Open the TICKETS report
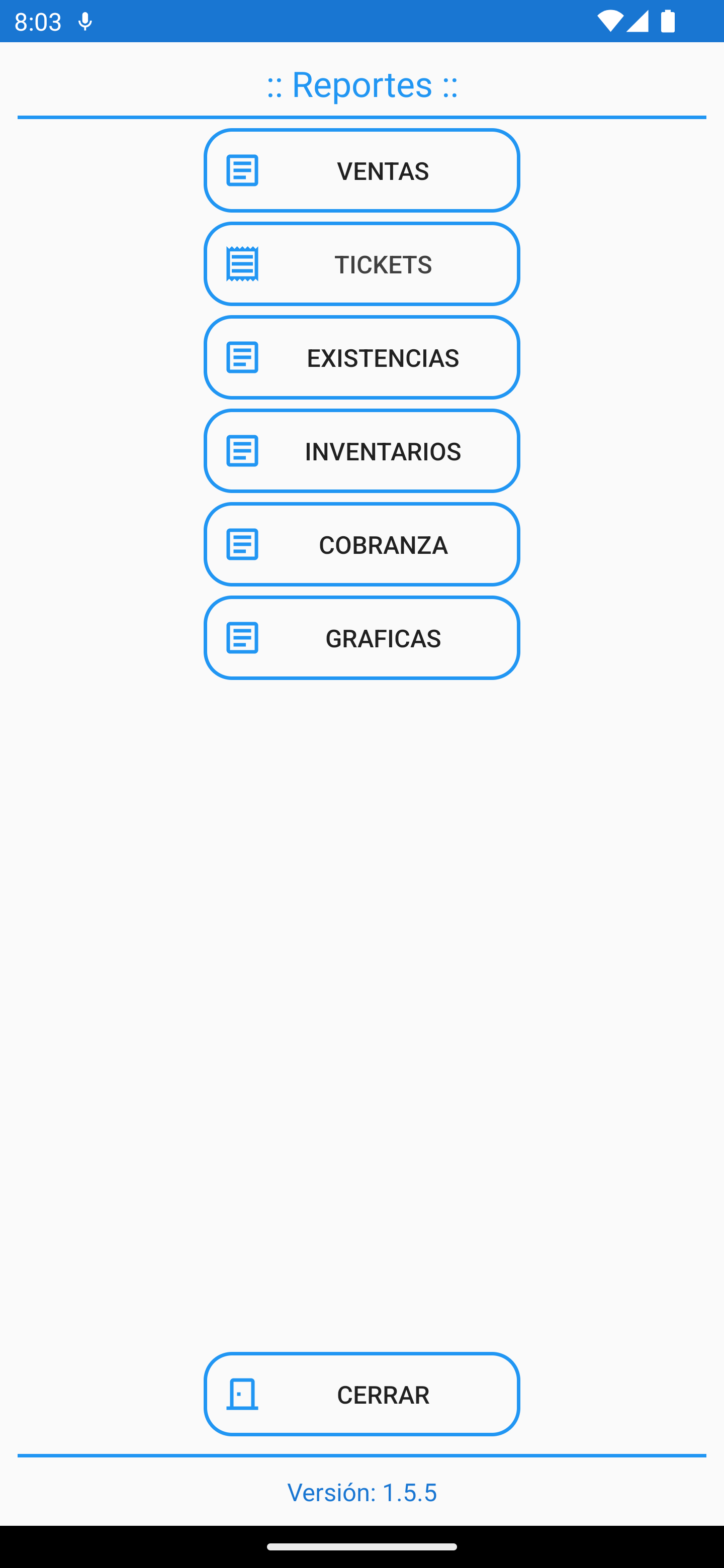This screenshot has width=724, height=1568. coord(361,264)
